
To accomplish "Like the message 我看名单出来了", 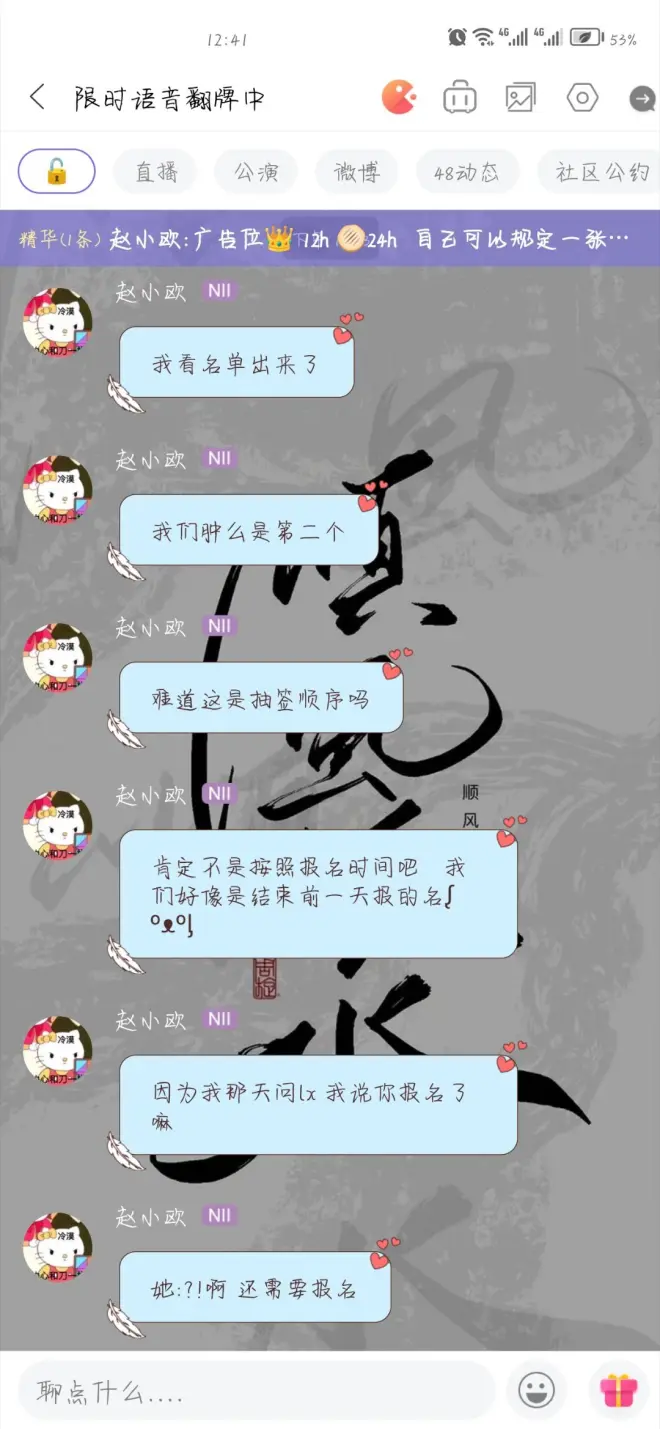I will click(x=345, y=331).
